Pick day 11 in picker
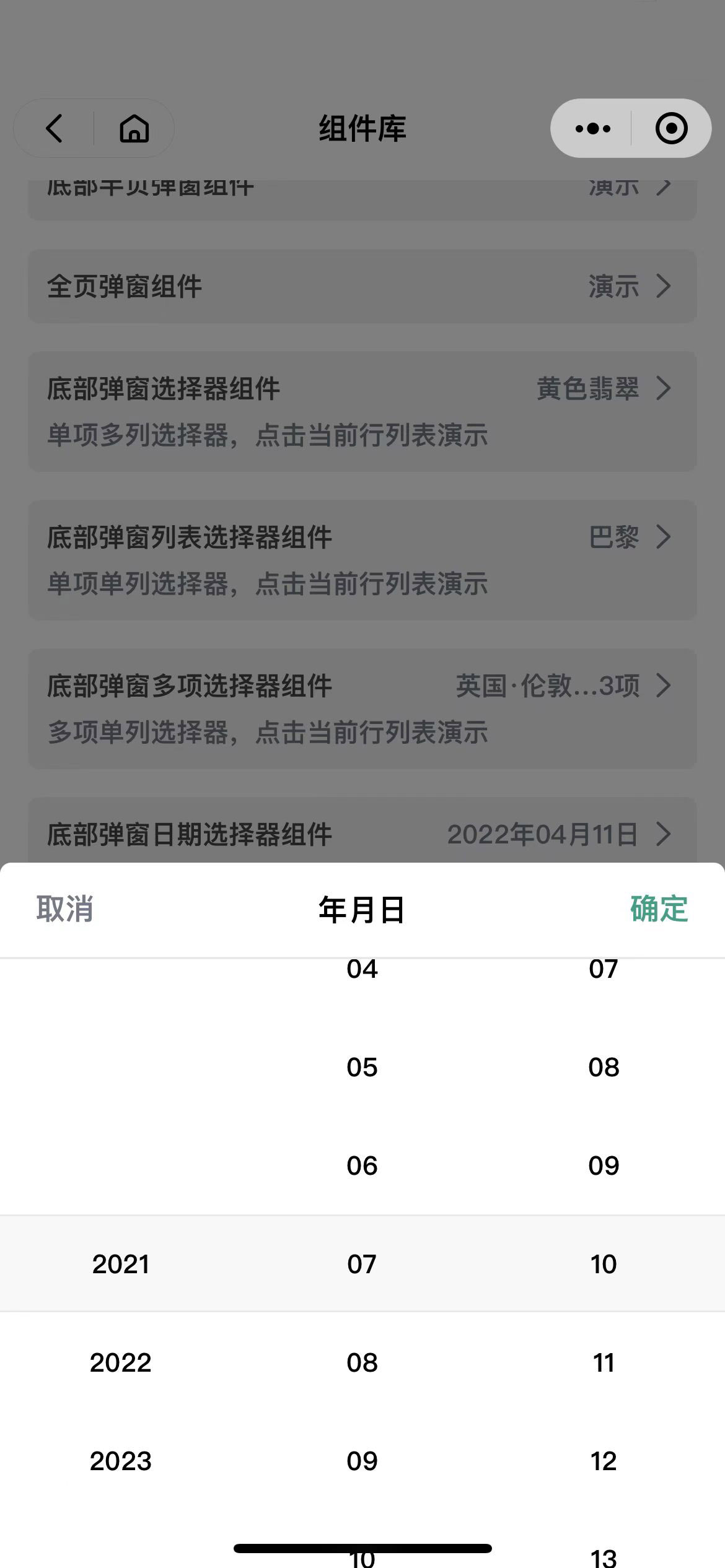 click(x=604, y=1363)
